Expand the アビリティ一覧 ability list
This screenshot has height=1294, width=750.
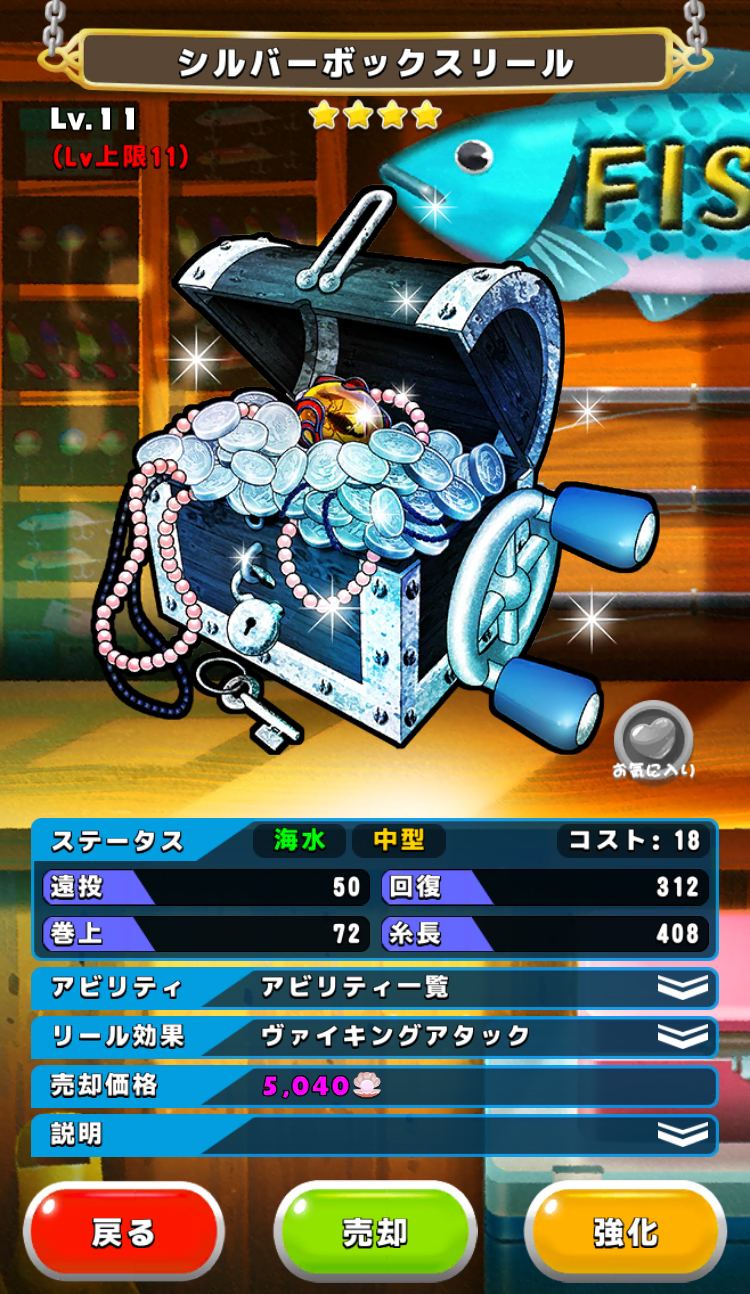pos(683,988)
